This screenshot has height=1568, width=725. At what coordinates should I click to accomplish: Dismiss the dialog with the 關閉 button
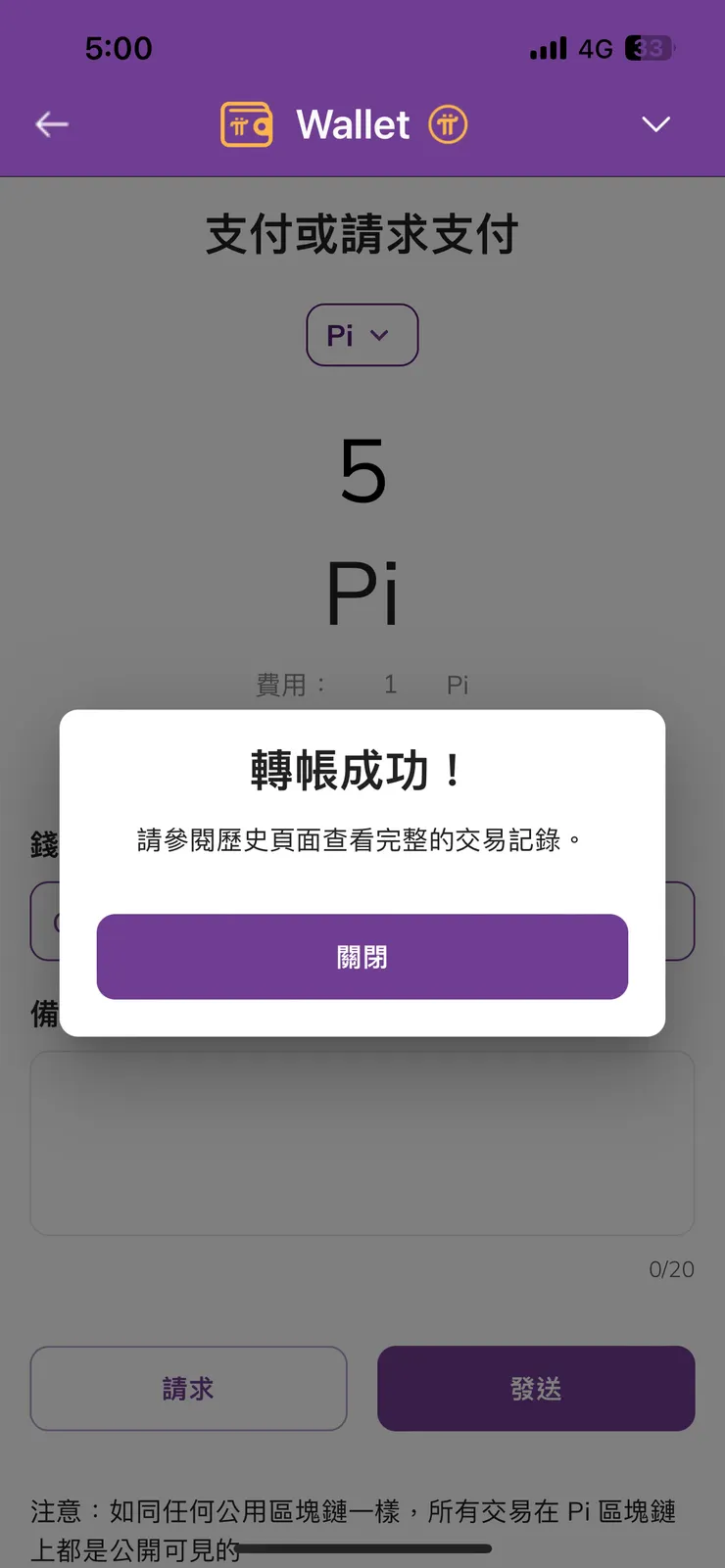tap(362, 957)
